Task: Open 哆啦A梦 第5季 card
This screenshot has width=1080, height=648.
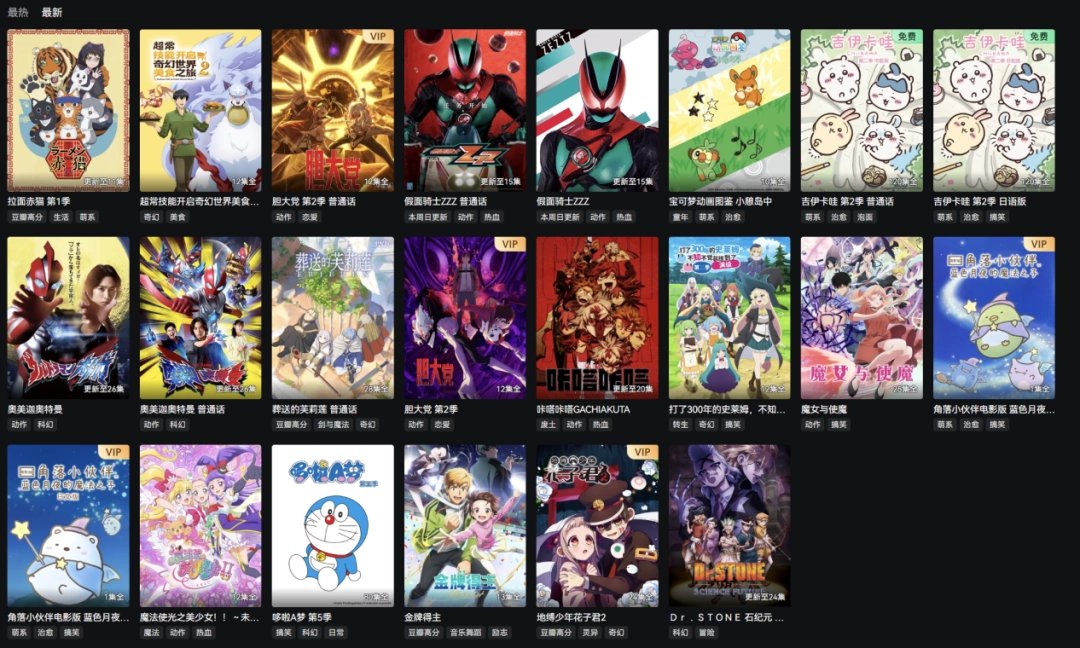Action: [332, 525]
